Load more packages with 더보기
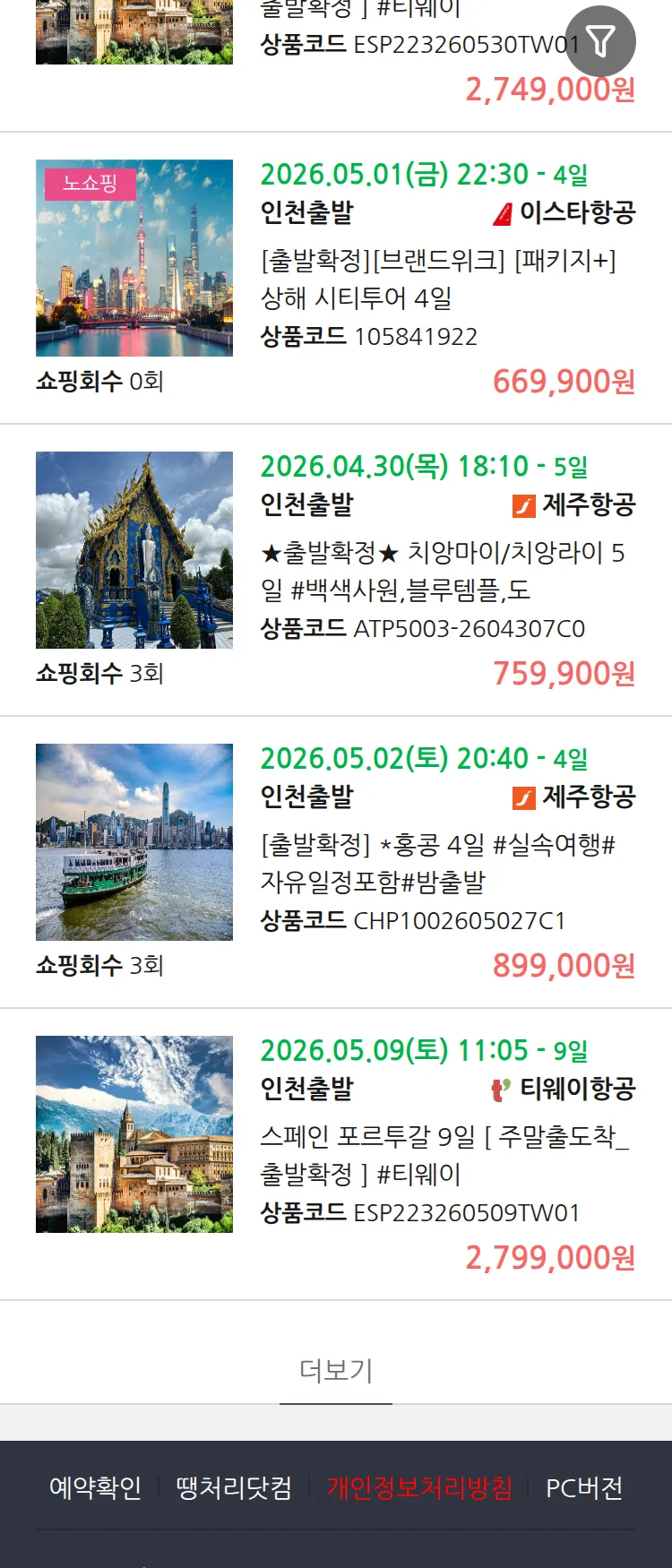 click(336, 1371)
